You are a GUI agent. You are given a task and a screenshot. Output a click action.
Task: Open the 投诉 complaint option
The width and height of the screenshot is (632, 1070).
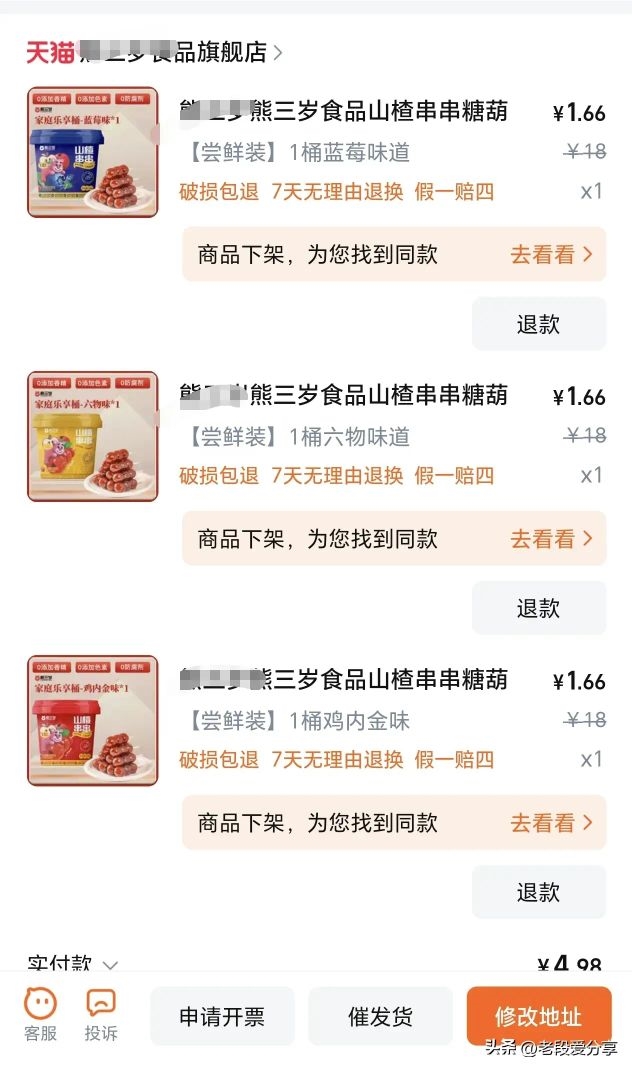click(101, 1014)
